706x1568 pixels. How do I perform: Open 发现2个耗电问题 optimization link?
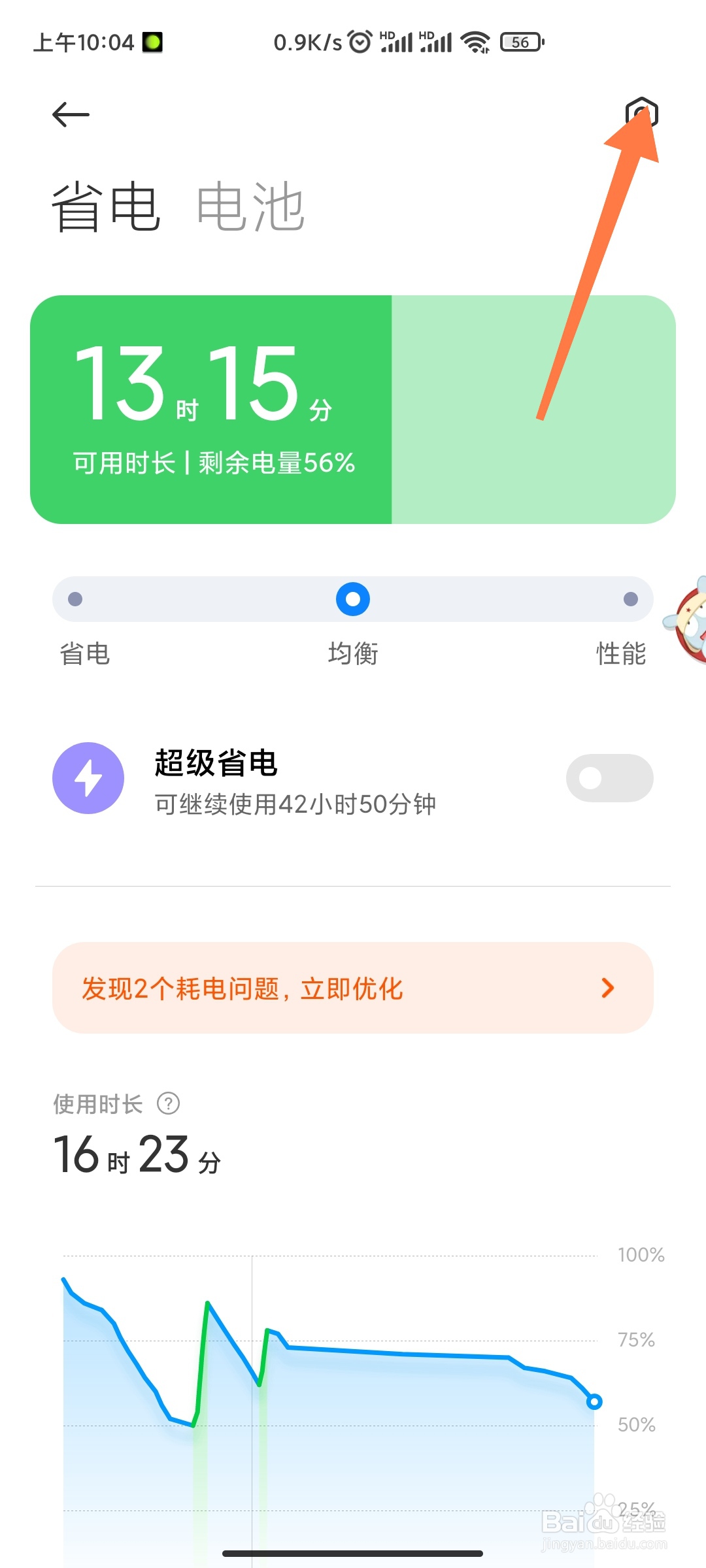242,988
